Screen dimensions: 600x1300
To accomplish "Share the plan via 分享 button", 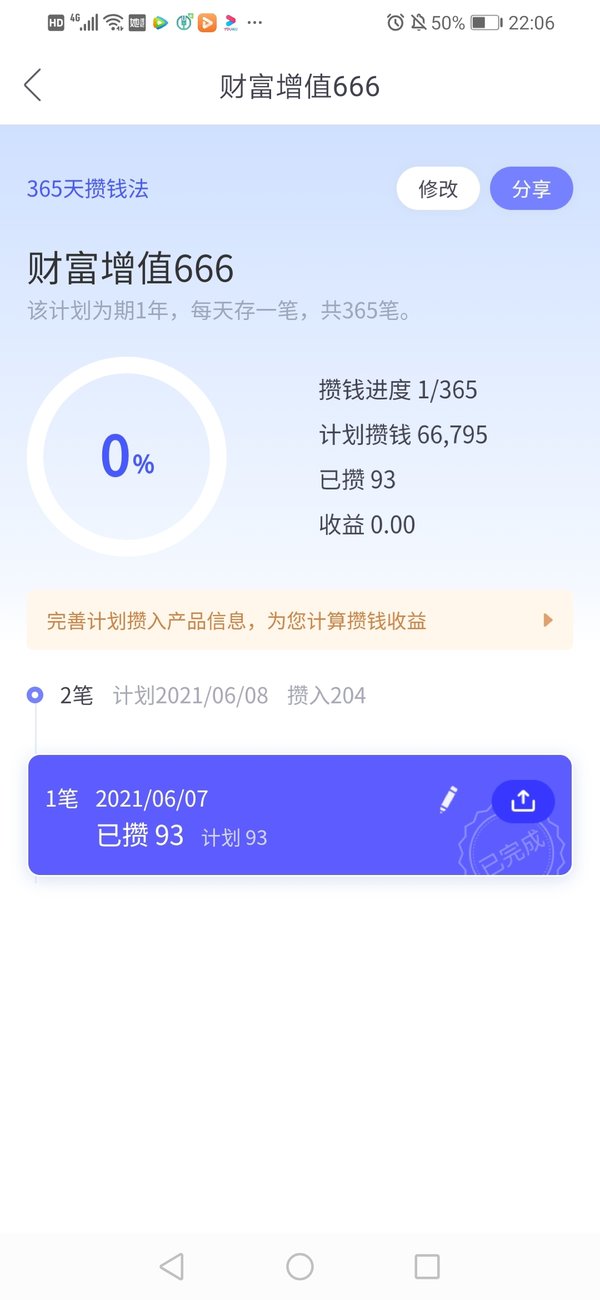I will (531, 189).
